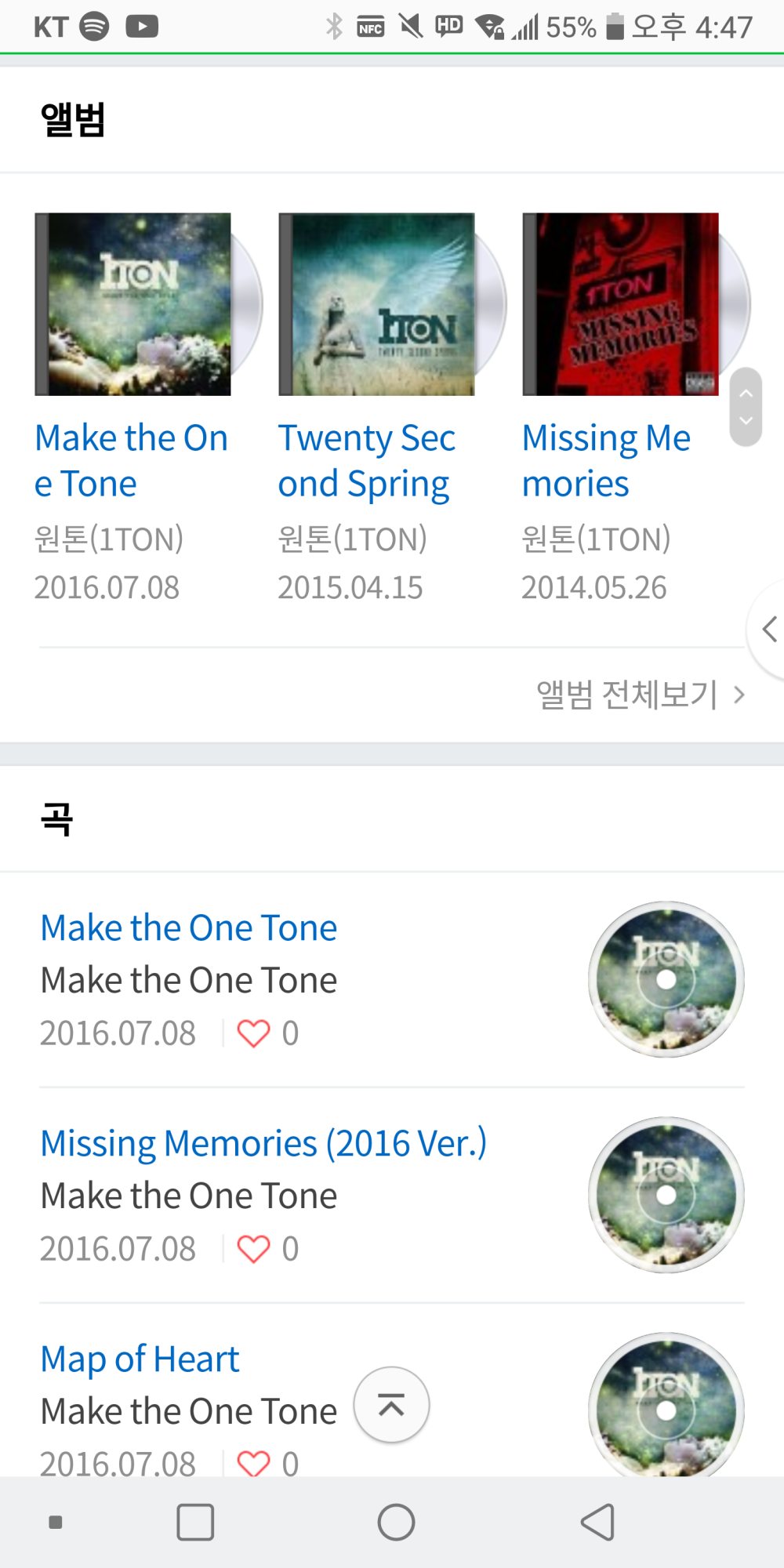Open the song Make the One Tone
The height and width of the screenshot is (1568, 784).
point(189,927)
